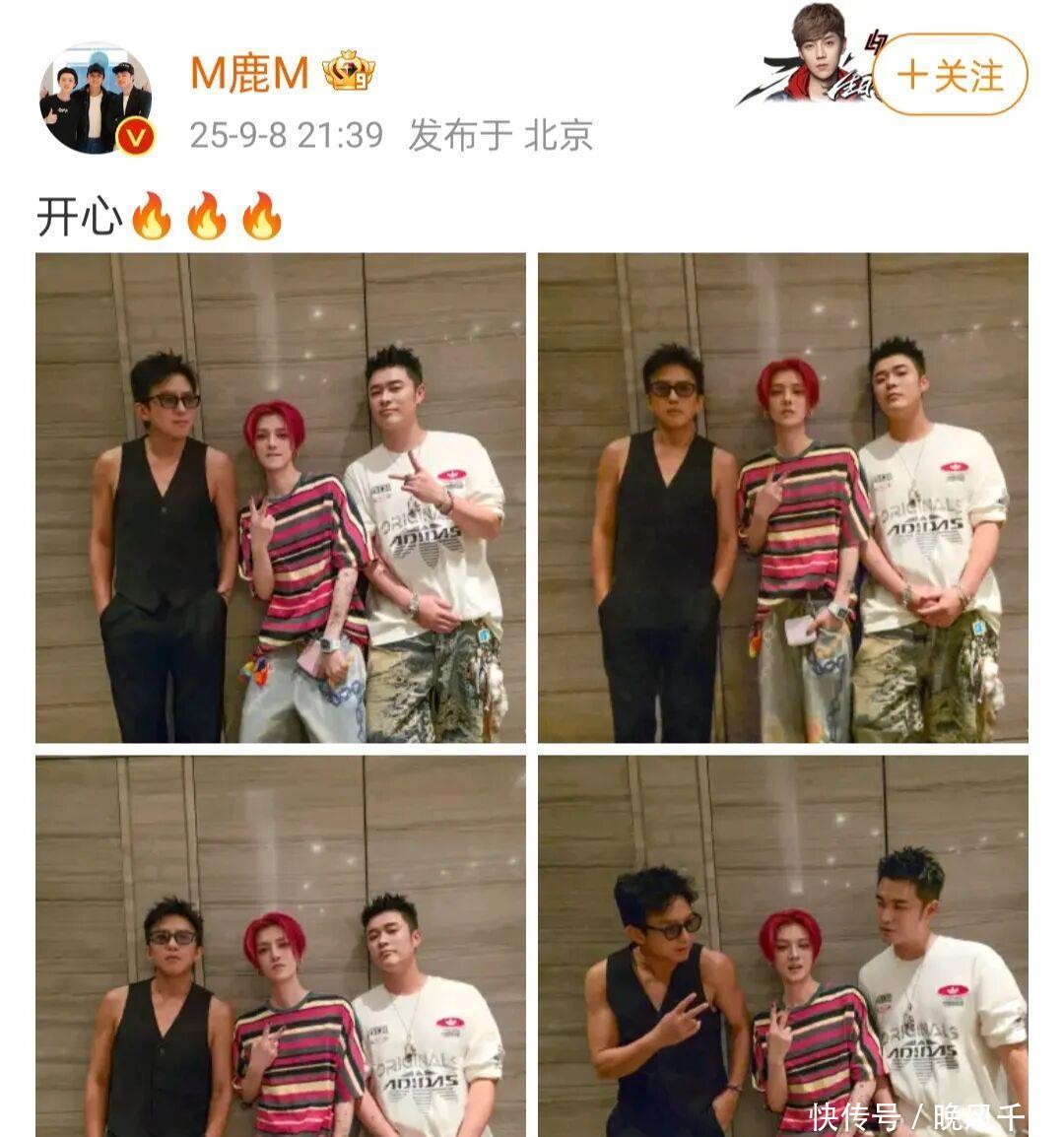This screenshot has height=1137, width=1064.
Task: Open the M鹿M profile avatar
Action: click(96, 99)
